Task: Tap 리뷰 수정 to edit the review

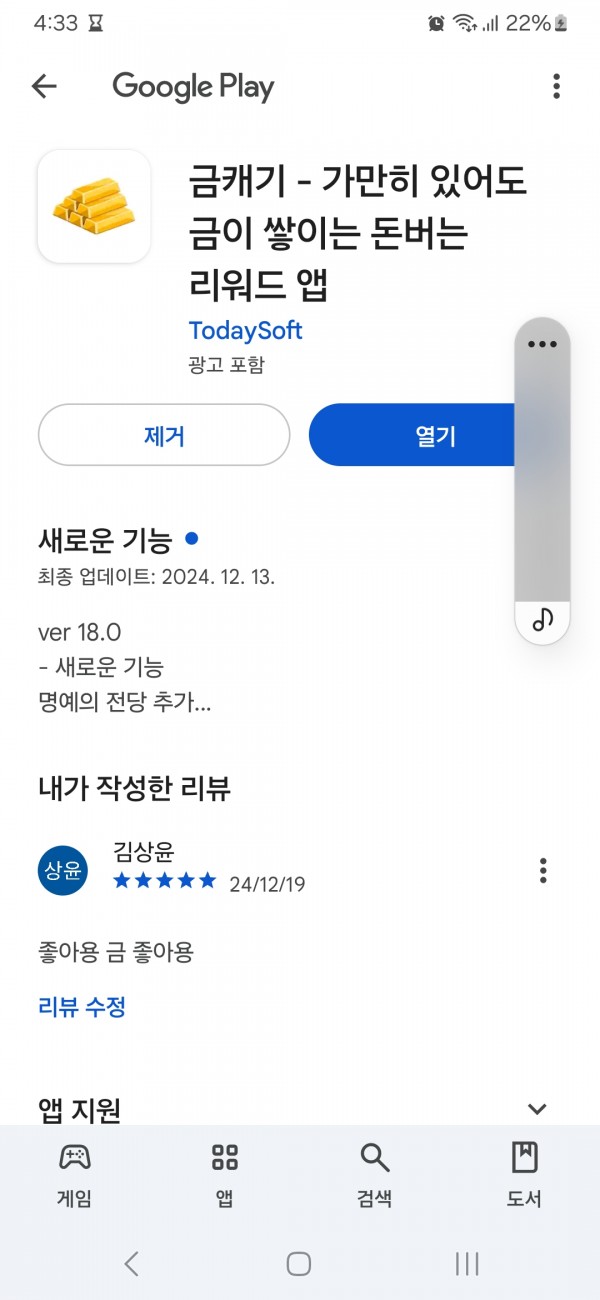Action: tap(82, 1006)
